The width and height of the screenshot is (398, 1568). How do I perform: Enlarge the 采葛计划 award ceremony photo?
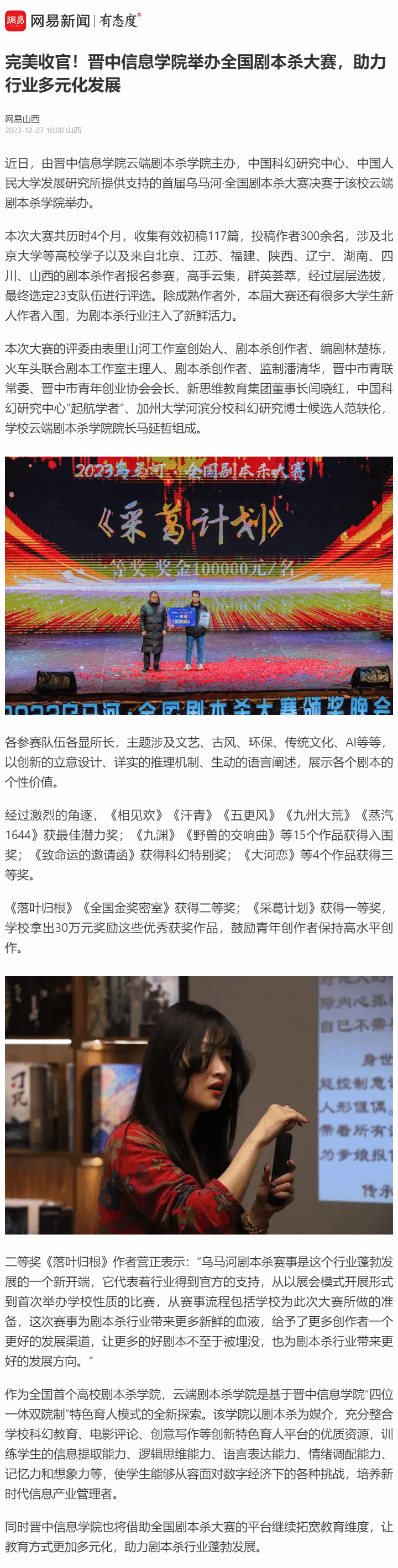[198, 585]
